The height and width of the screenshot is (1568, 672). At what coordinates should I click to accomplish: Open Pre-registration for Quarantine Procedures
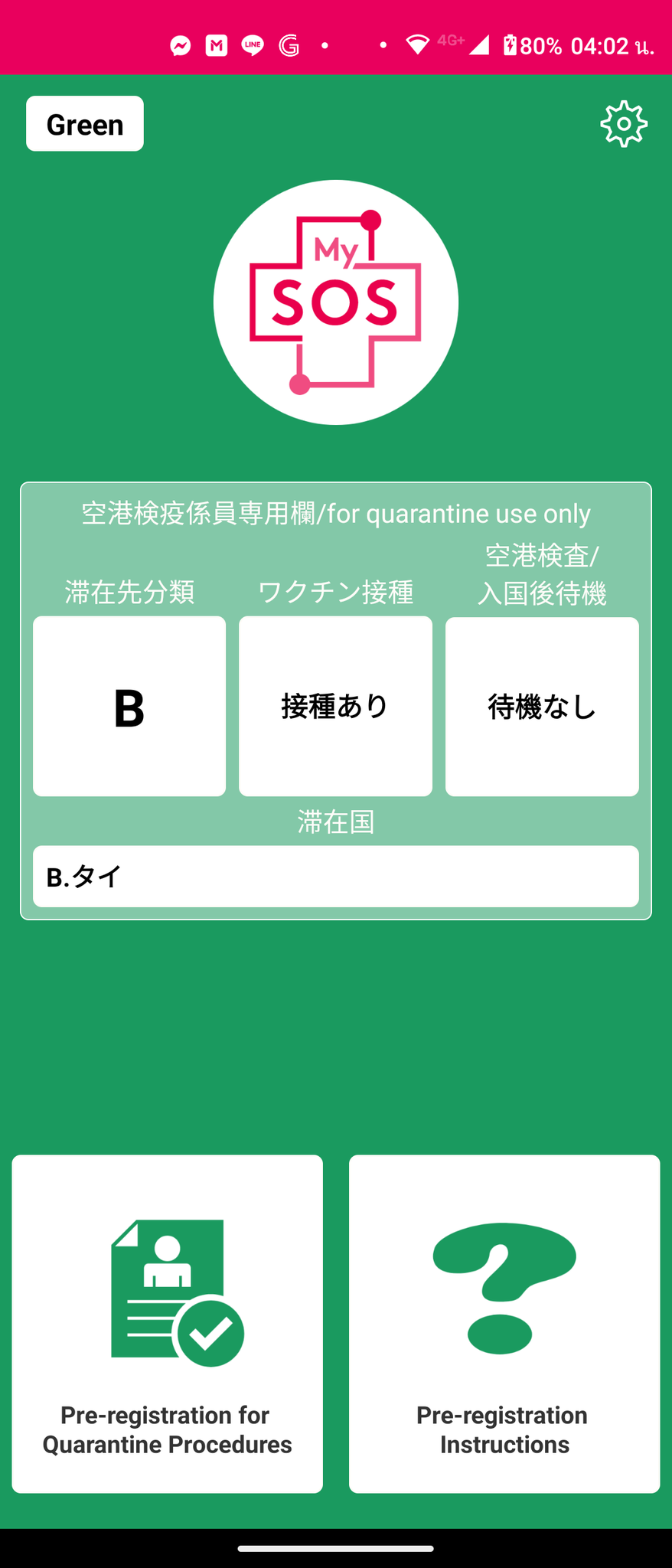point(167,1323)
